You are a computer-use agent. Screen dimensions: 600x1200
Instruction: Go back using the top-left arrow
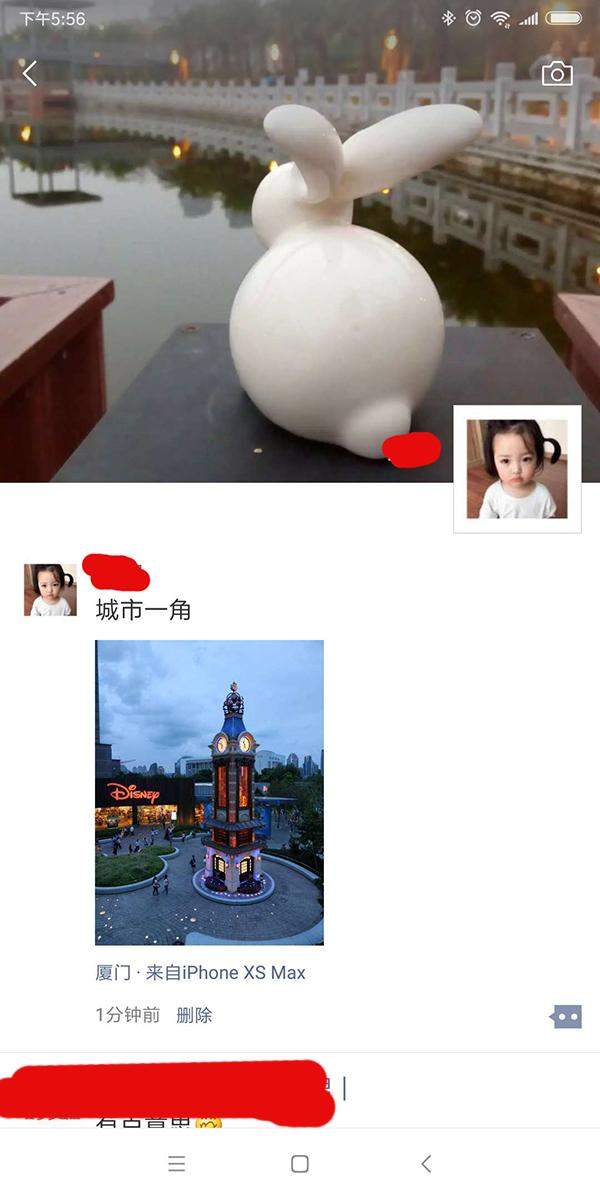tap(30, 73)
